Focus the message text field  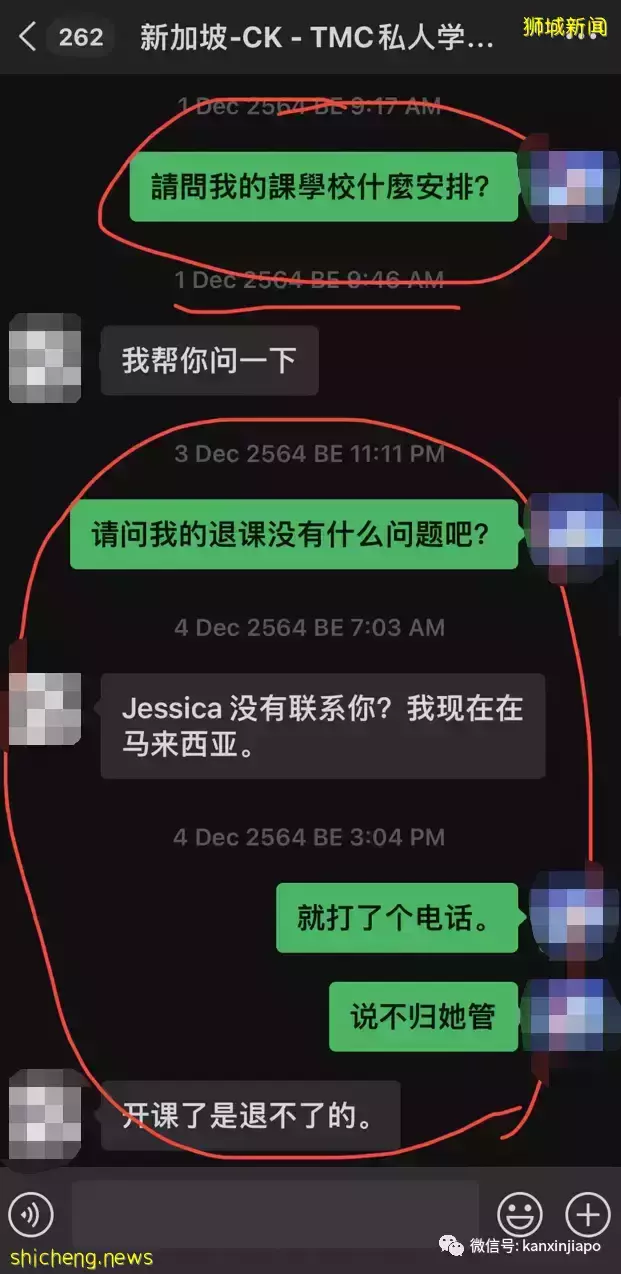(275, 1214)
